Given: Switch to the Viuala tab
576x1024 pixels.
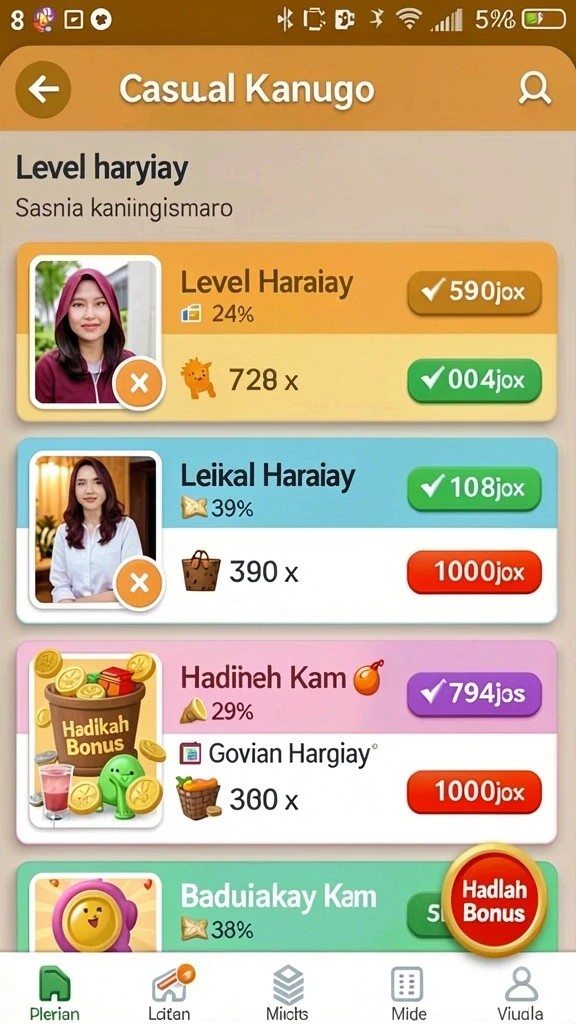Looking at the screenshot, I should (x=520, y=993).
